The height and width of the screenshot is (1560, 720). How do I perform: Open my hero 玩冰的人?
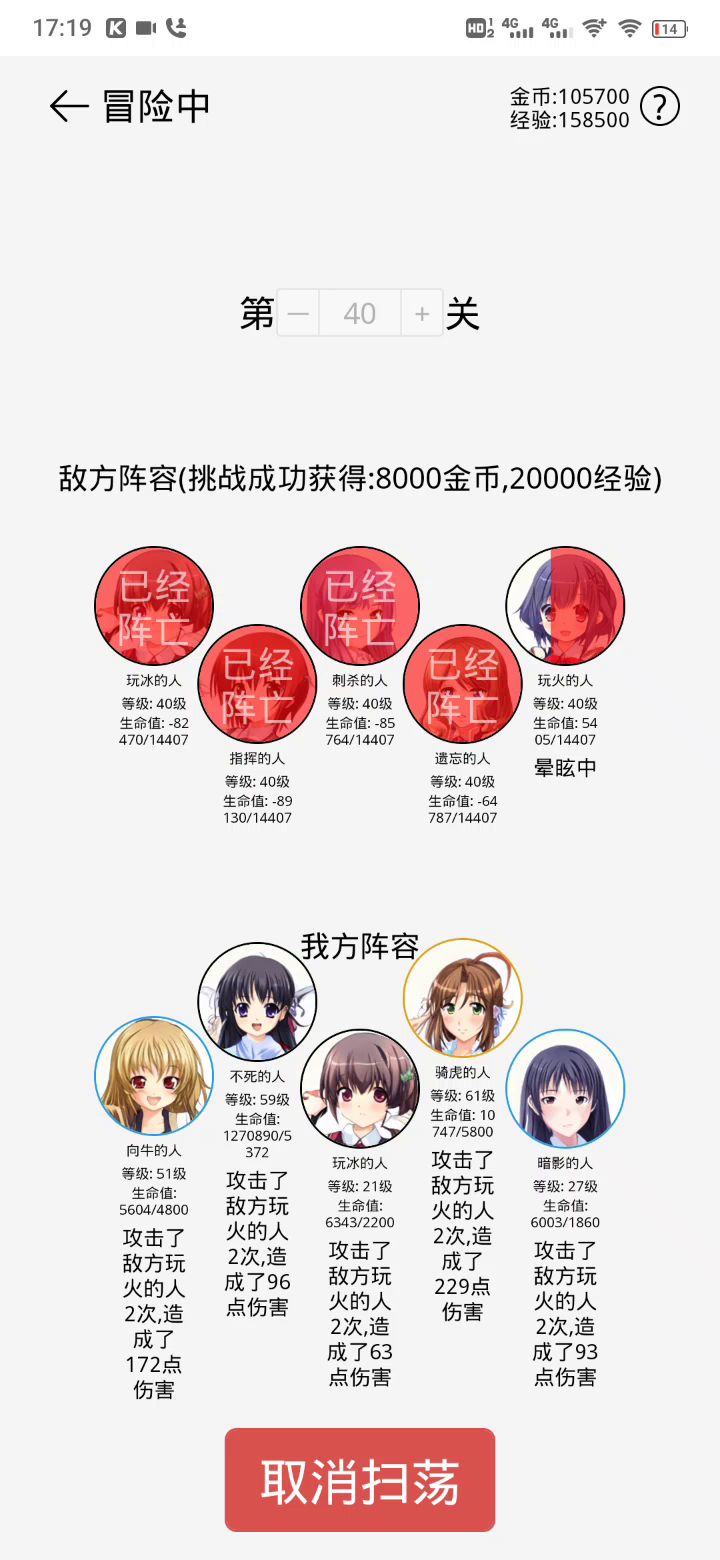click(360, 1089)
